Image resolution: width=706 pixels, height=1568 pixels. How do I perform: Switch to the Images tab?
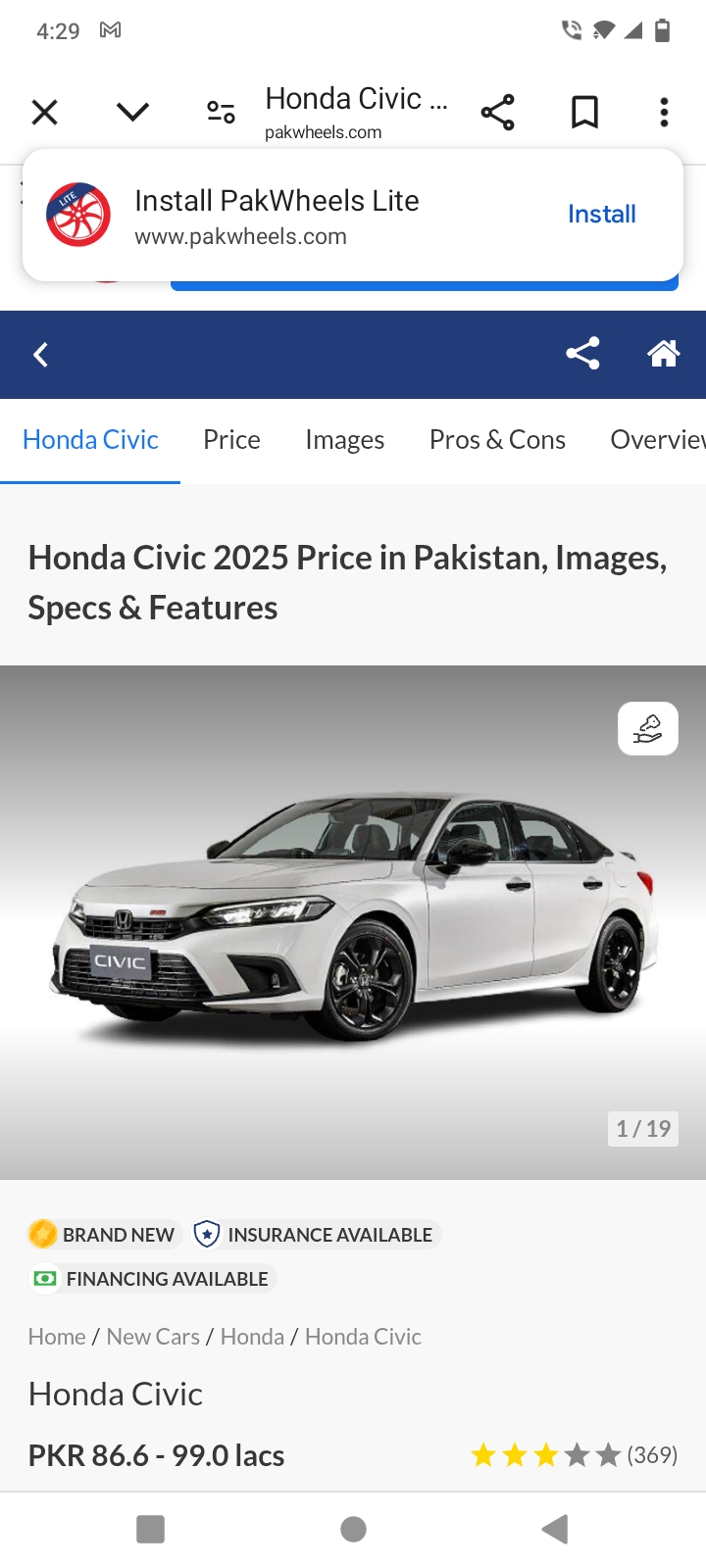pyautogui.click(x=344, y=440)
